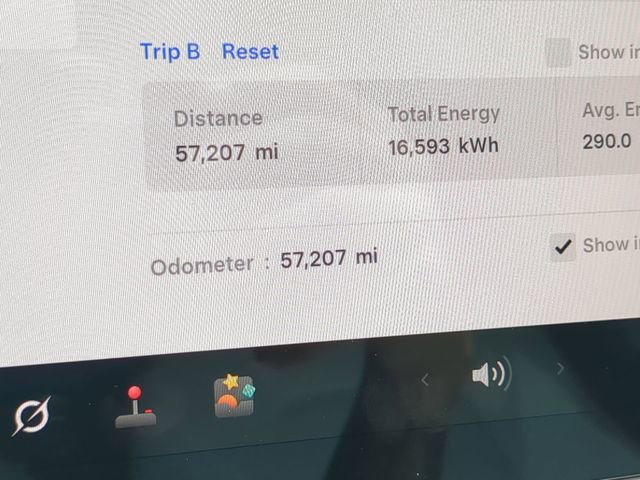The height and width of the screenshot is (480, 640).
Task: Uncheck the Show checkbox beside Odometer
Action: point(563,247)
